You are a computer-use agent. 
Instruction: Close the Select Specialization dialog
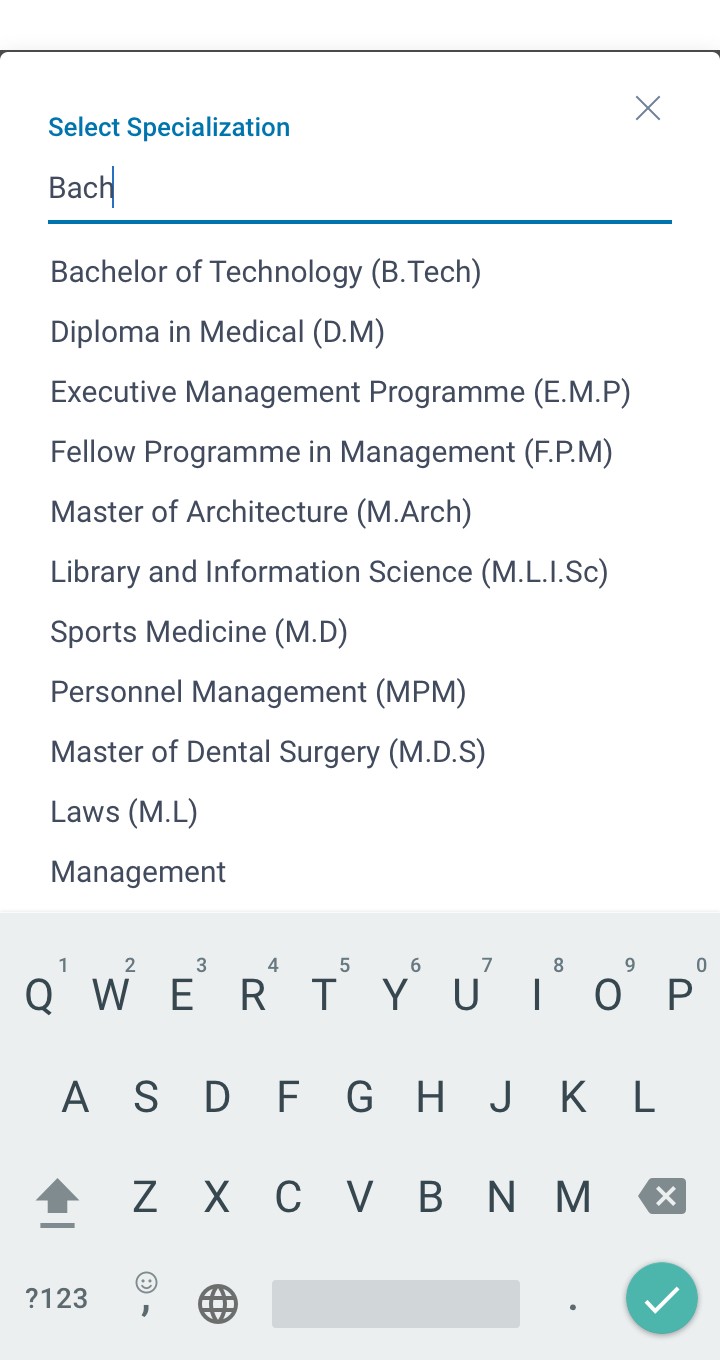point(648,108)
